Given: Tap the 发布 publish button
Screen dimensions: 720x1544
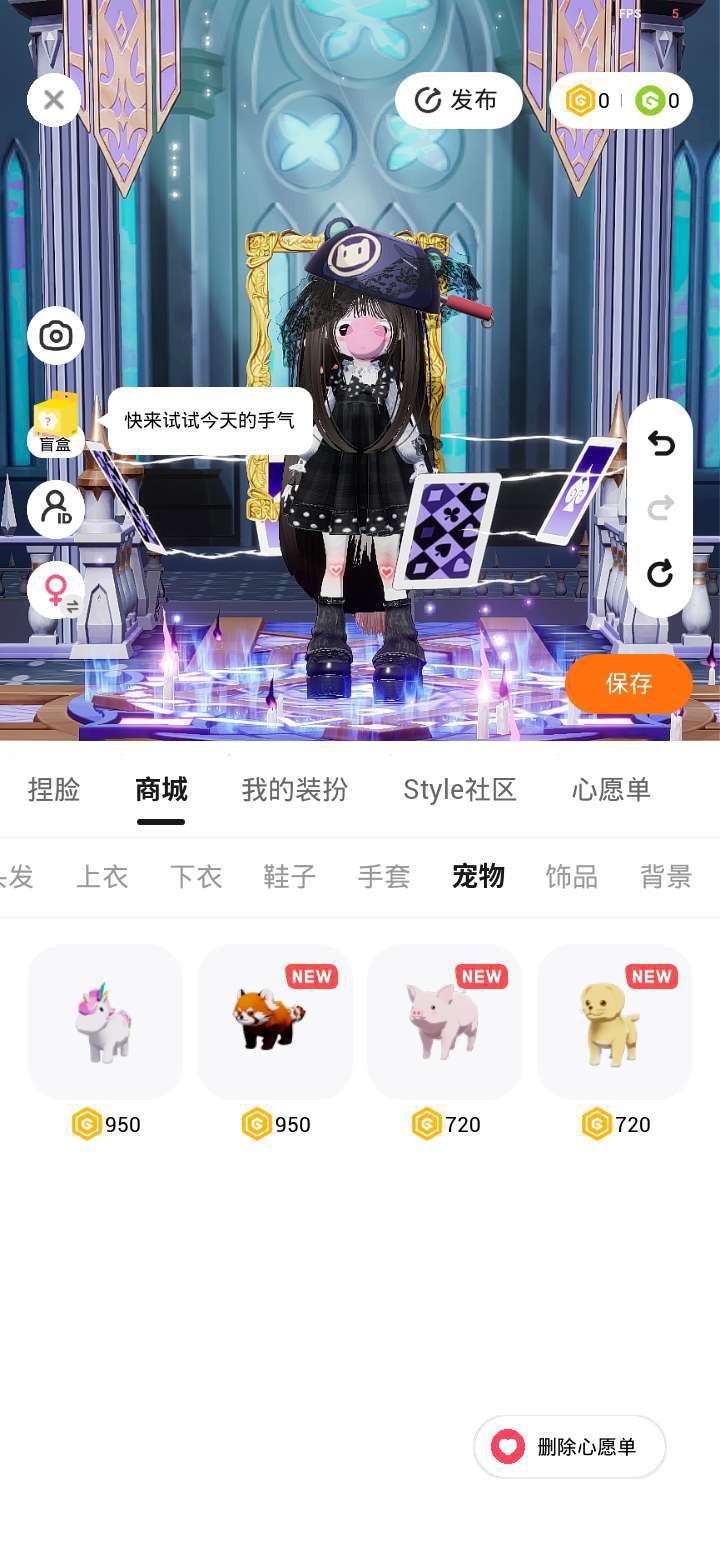Looking at the screenshot, I should tap(458, 100).
